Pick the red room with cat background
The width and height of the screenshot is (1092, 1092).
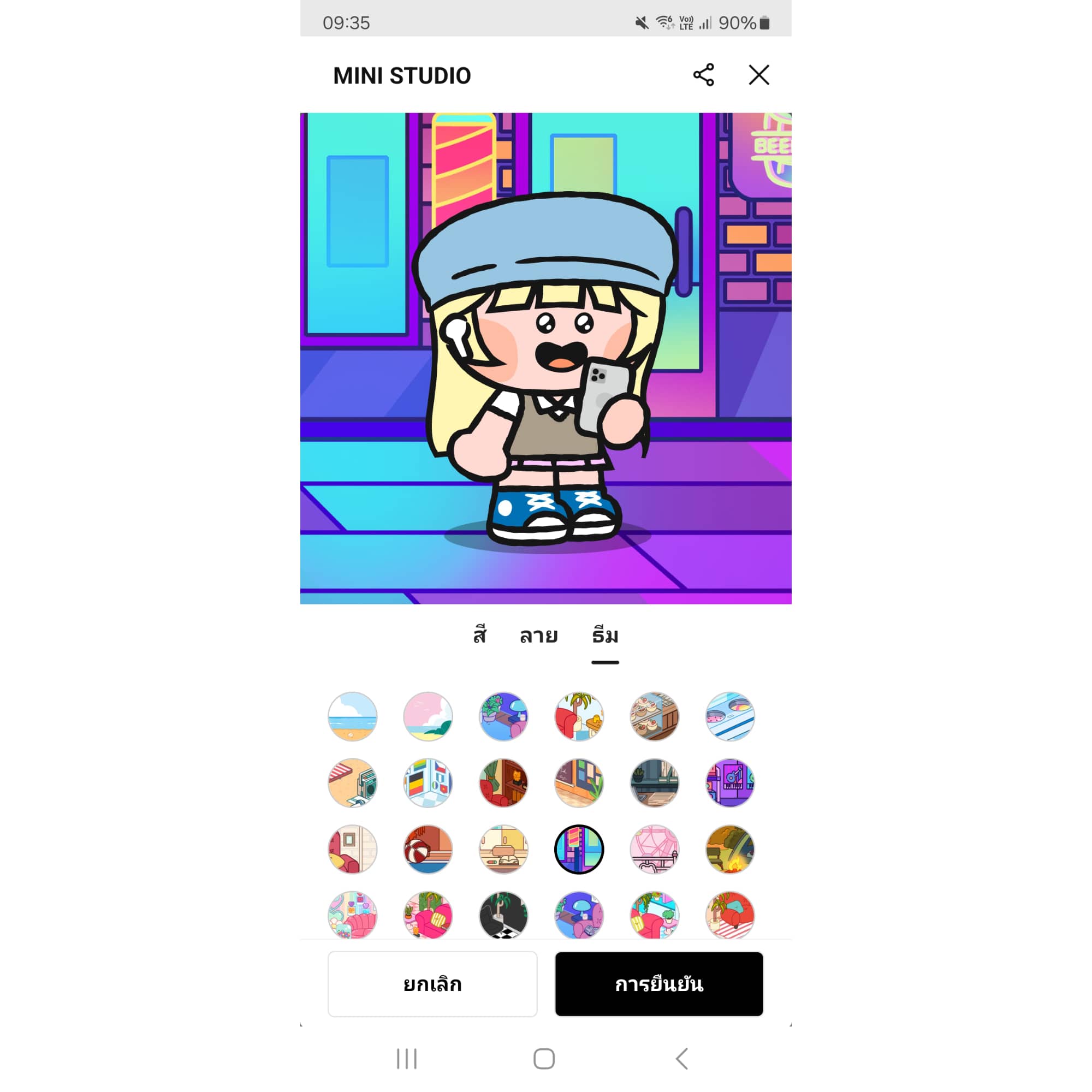click(x=503, y=783)
